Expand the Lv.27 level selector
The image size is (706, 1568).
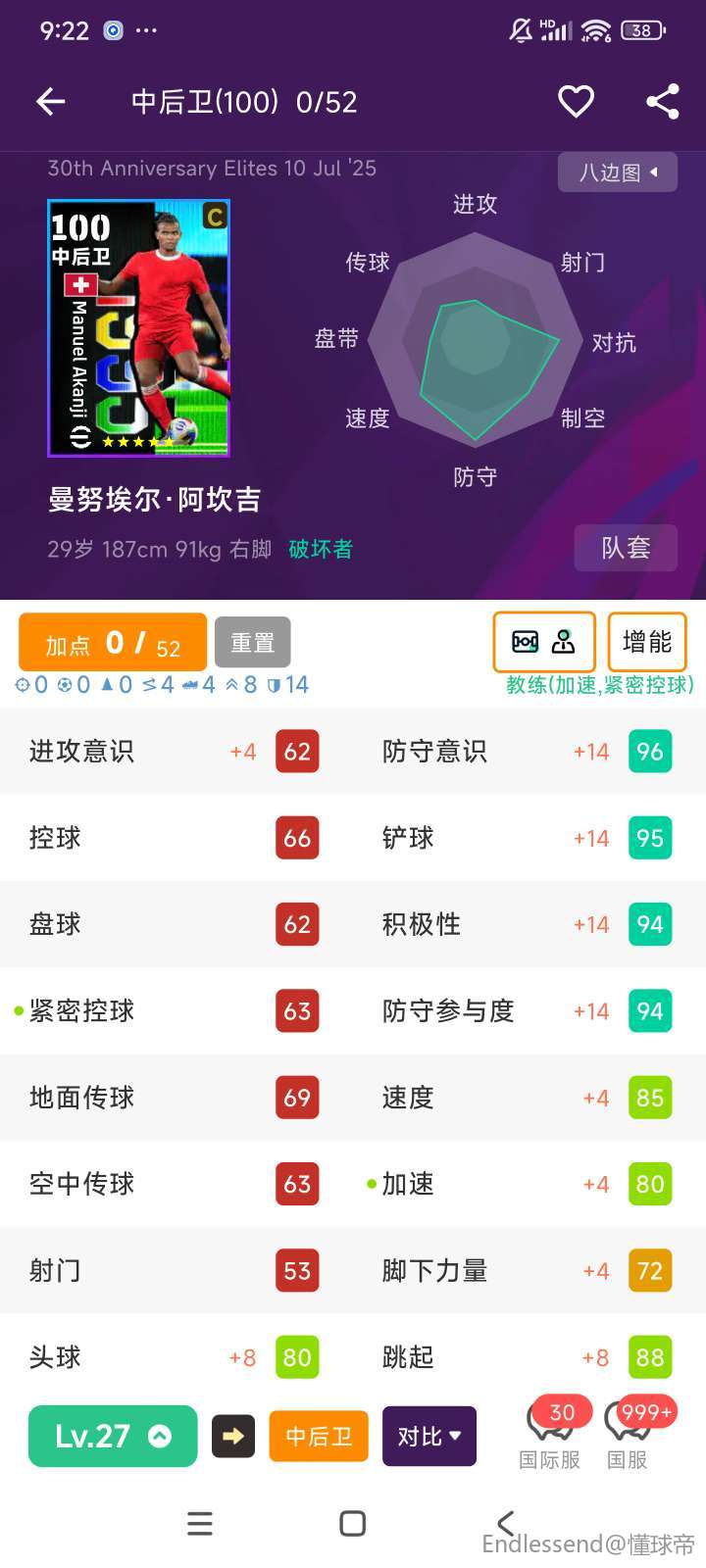[x=113, y=1437]
